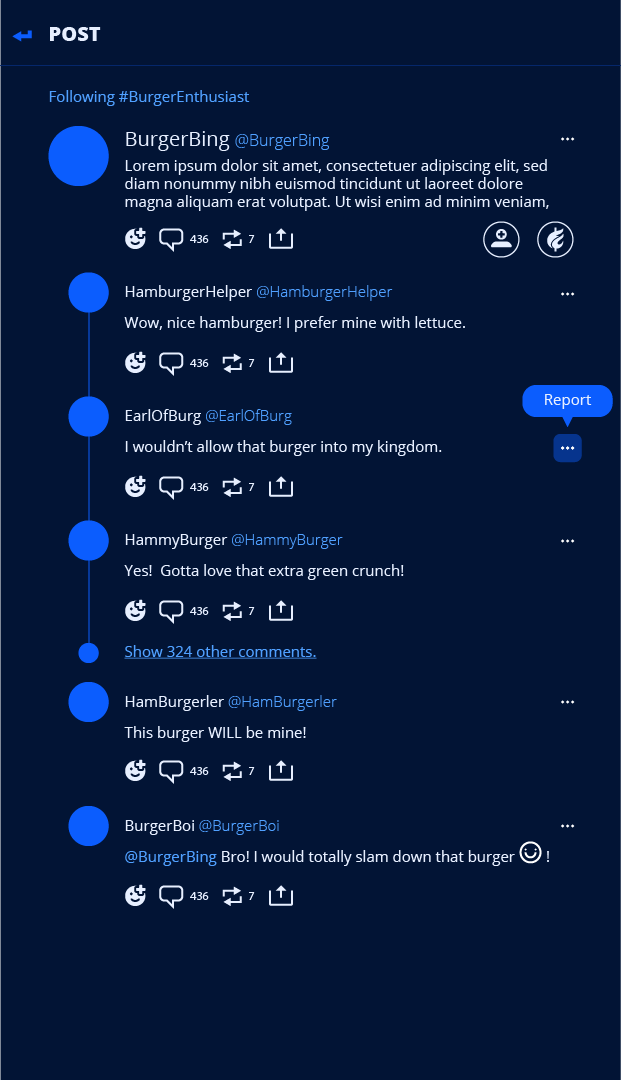Share HammyBurger's comment
621x1080 pixels.
[x=281, y=610]
